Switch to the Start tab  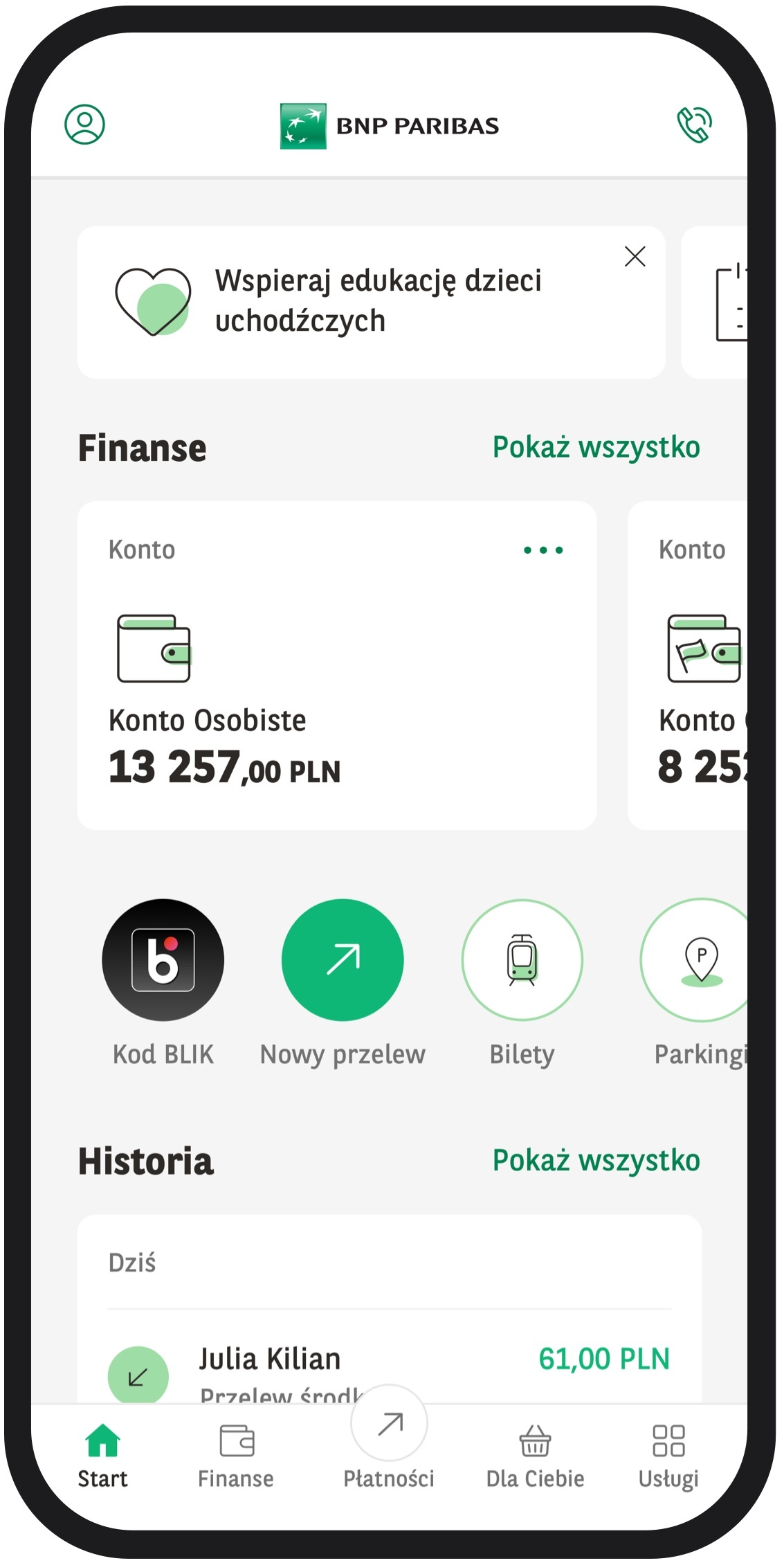[x=102, y=1456]
